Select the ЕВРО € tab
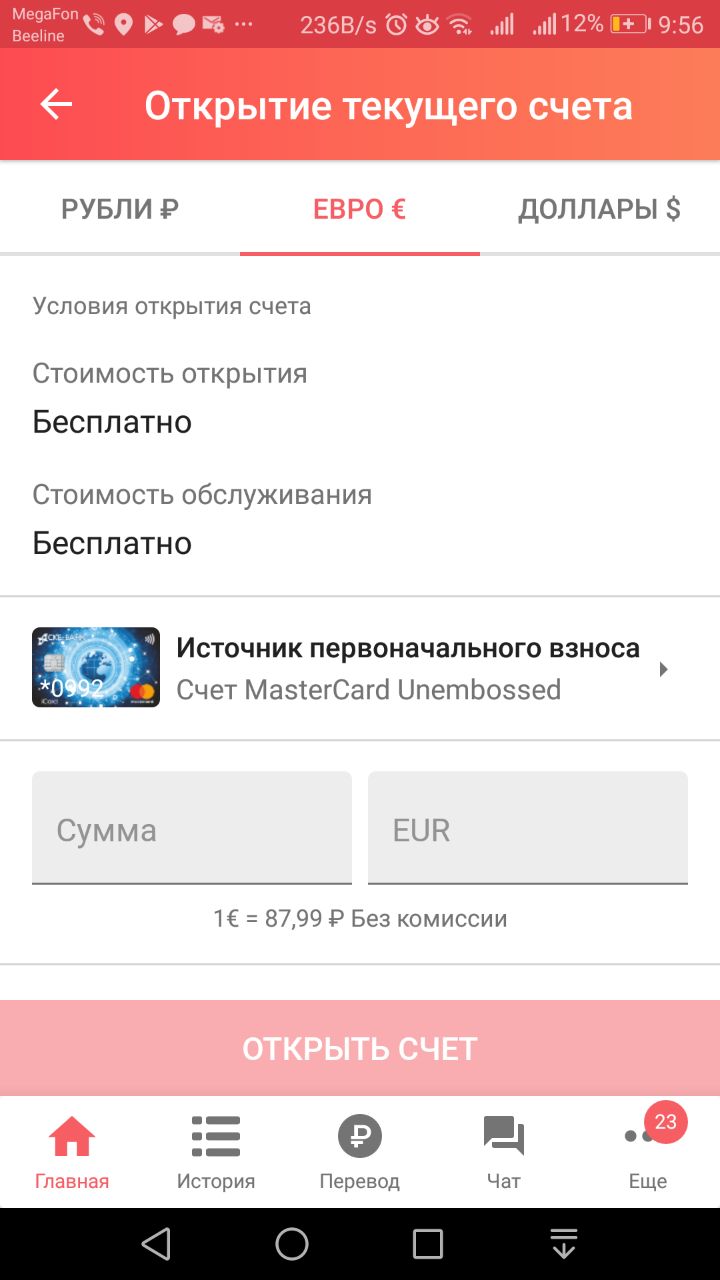Image resolution: width=720 pixels, height=1280 pixels. tap(360, 209)
